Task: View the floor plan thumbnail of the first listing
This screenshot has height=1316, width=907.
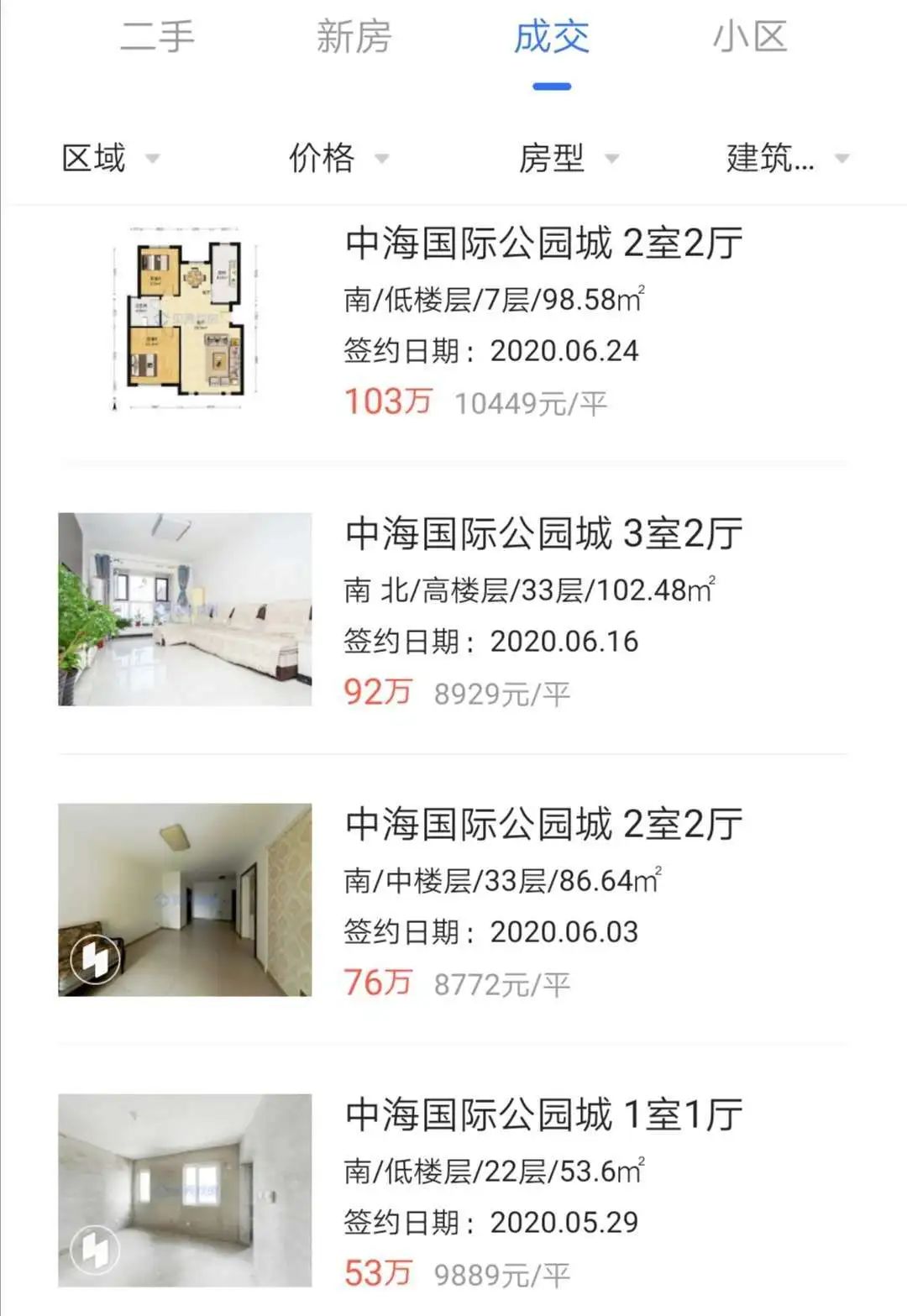Action: coord(186,317)
